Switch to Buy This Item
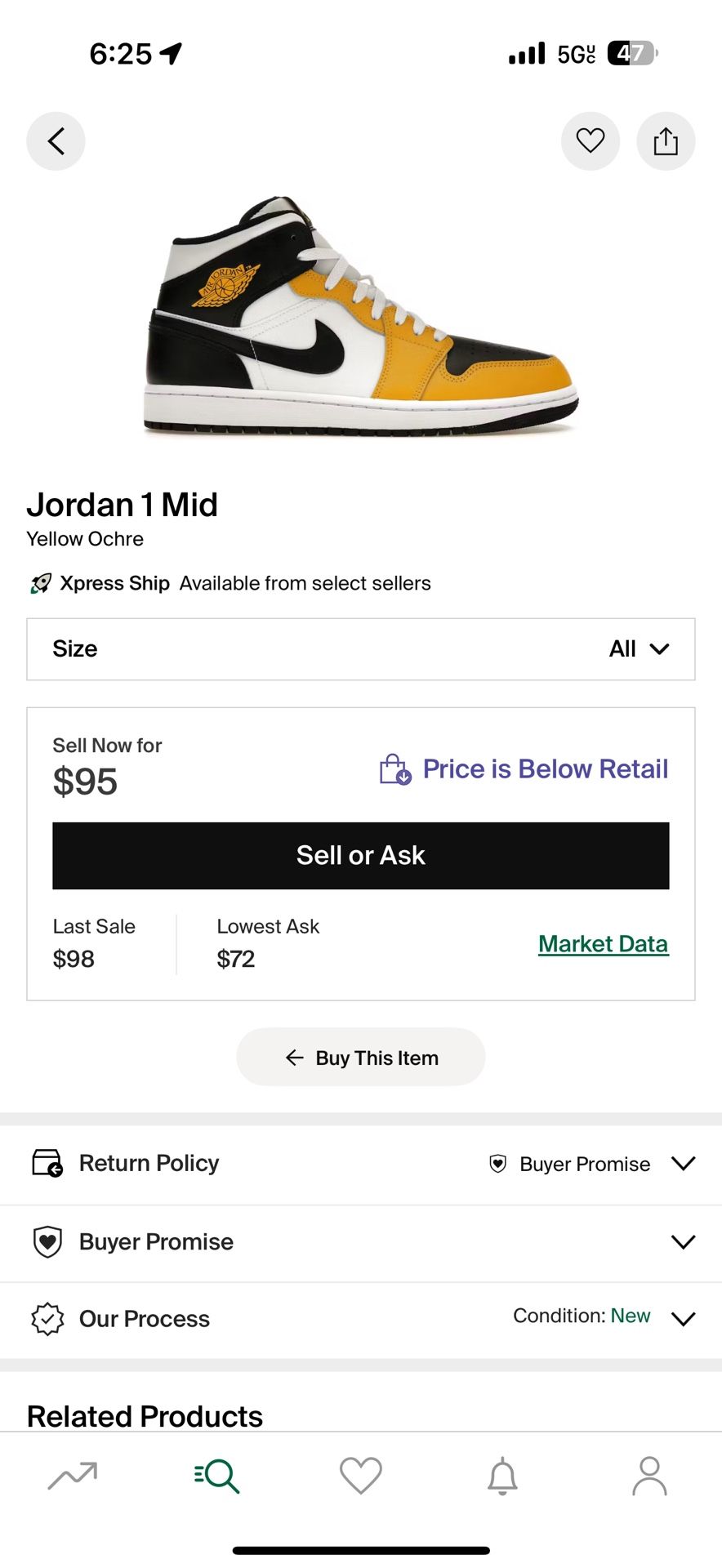The image size is (722, 1568). pyautogui.click(x=360, y=1057)
